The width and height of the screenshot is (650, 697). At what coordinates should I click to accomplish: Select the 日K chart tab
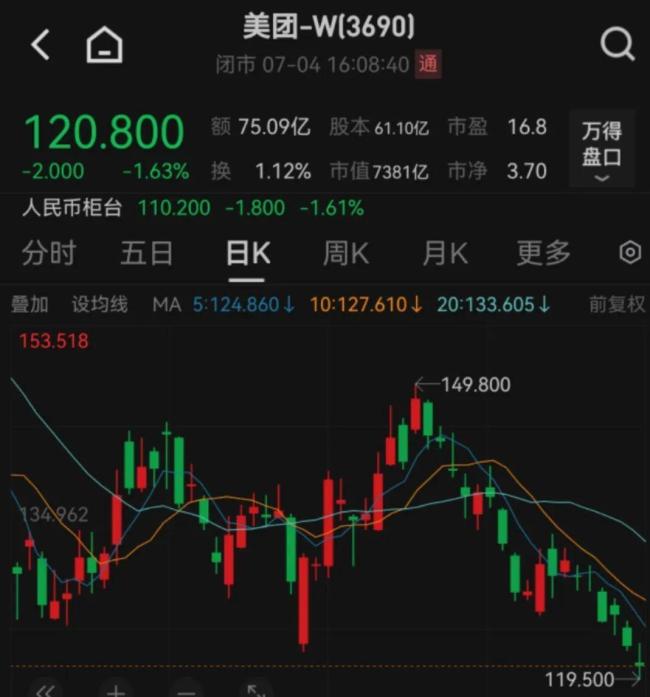(x=248, y=253)
